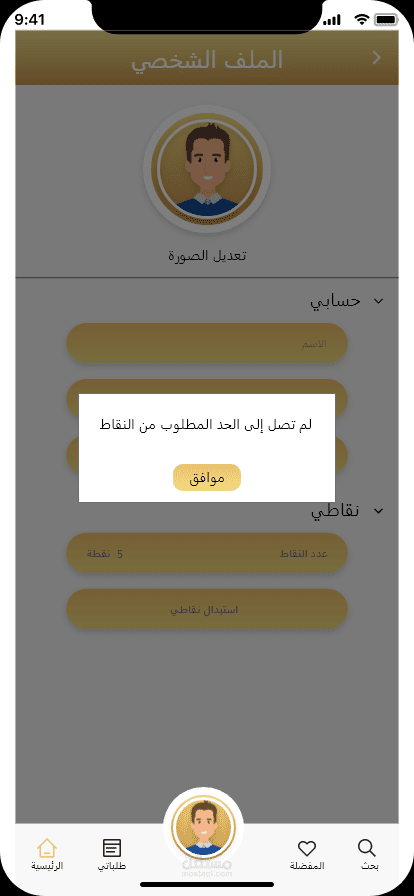Confirm the dialog with موافق button
Image resolution: width=414 pixels, height=896 pixels.
pos(206,478)
